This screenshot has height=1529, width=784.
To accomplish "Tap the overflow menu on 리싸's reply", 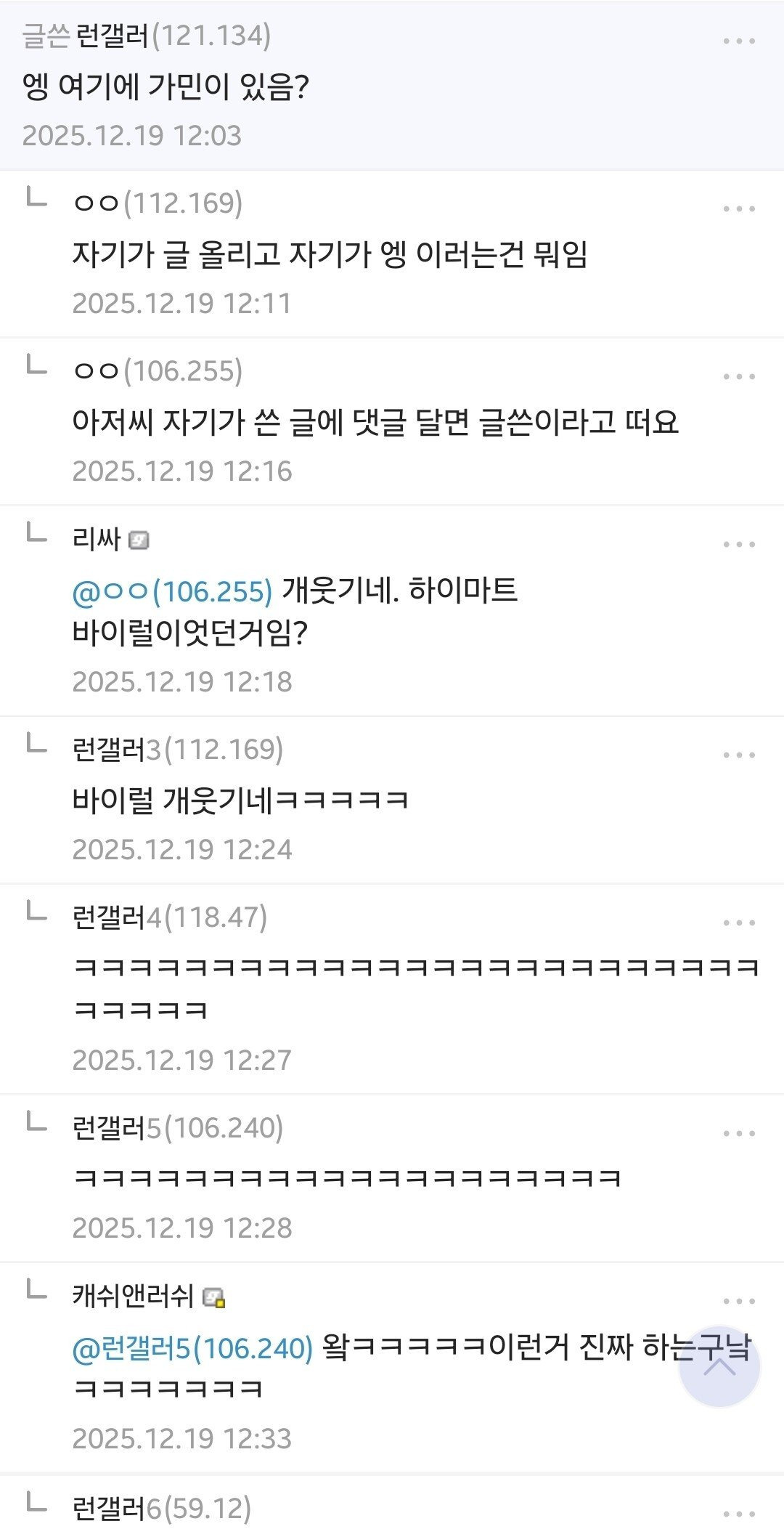I will click(739, 545).
